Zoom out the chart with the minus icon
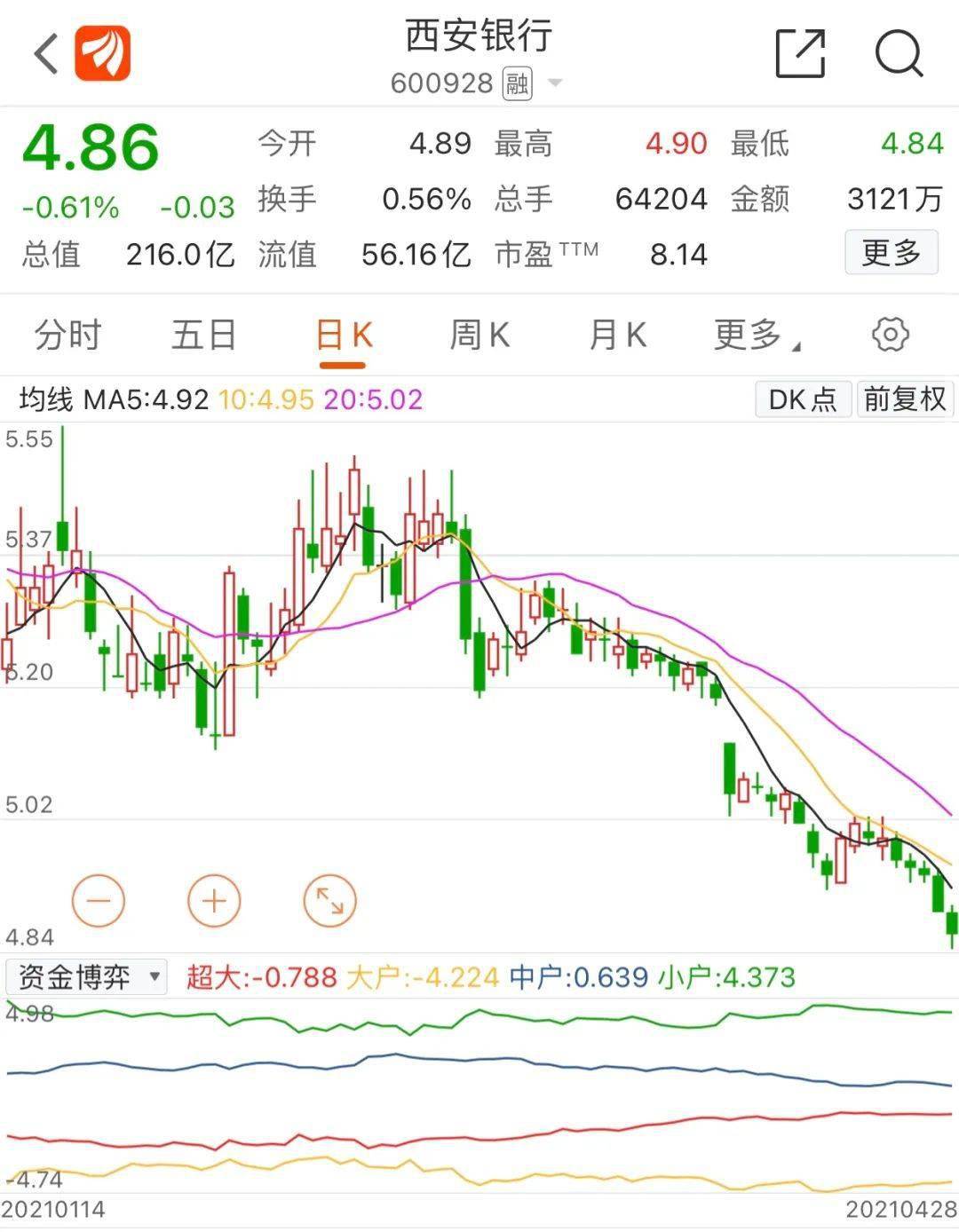959x1232 pixels. 99,900
